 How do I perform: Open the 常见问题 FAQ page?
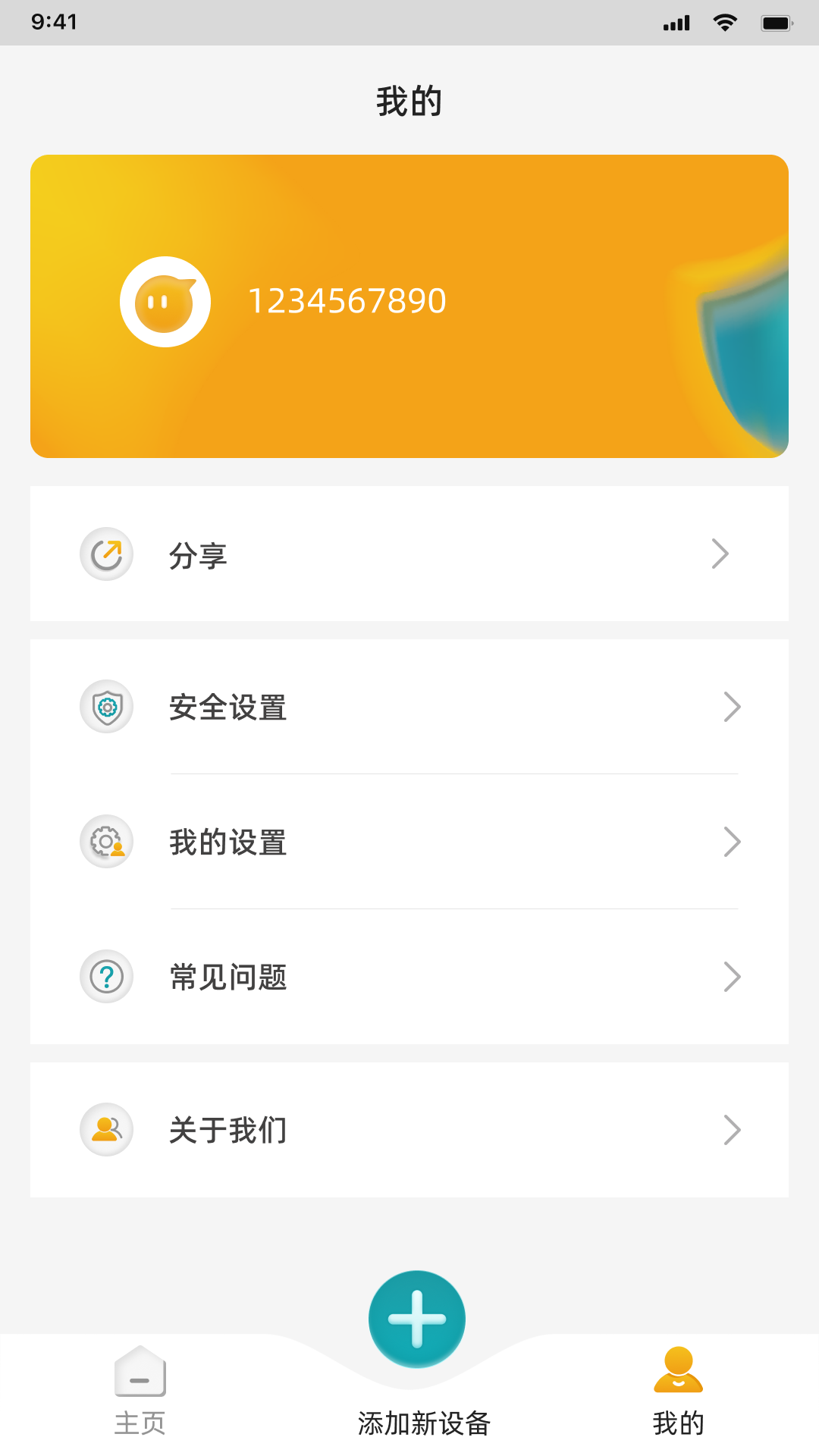[227, 977]
